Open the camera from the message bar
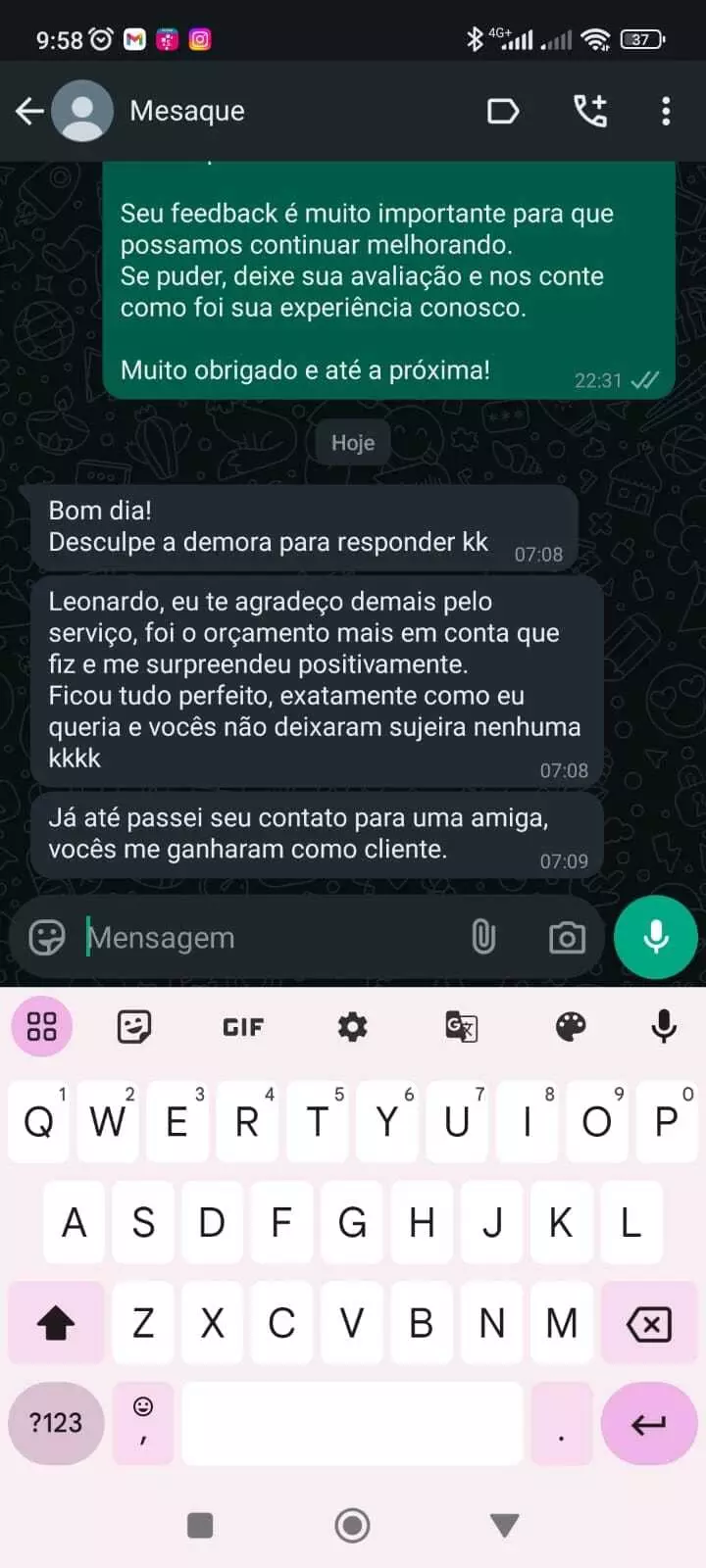Viewport: 706px width, 1568px height. pos(567,938)
